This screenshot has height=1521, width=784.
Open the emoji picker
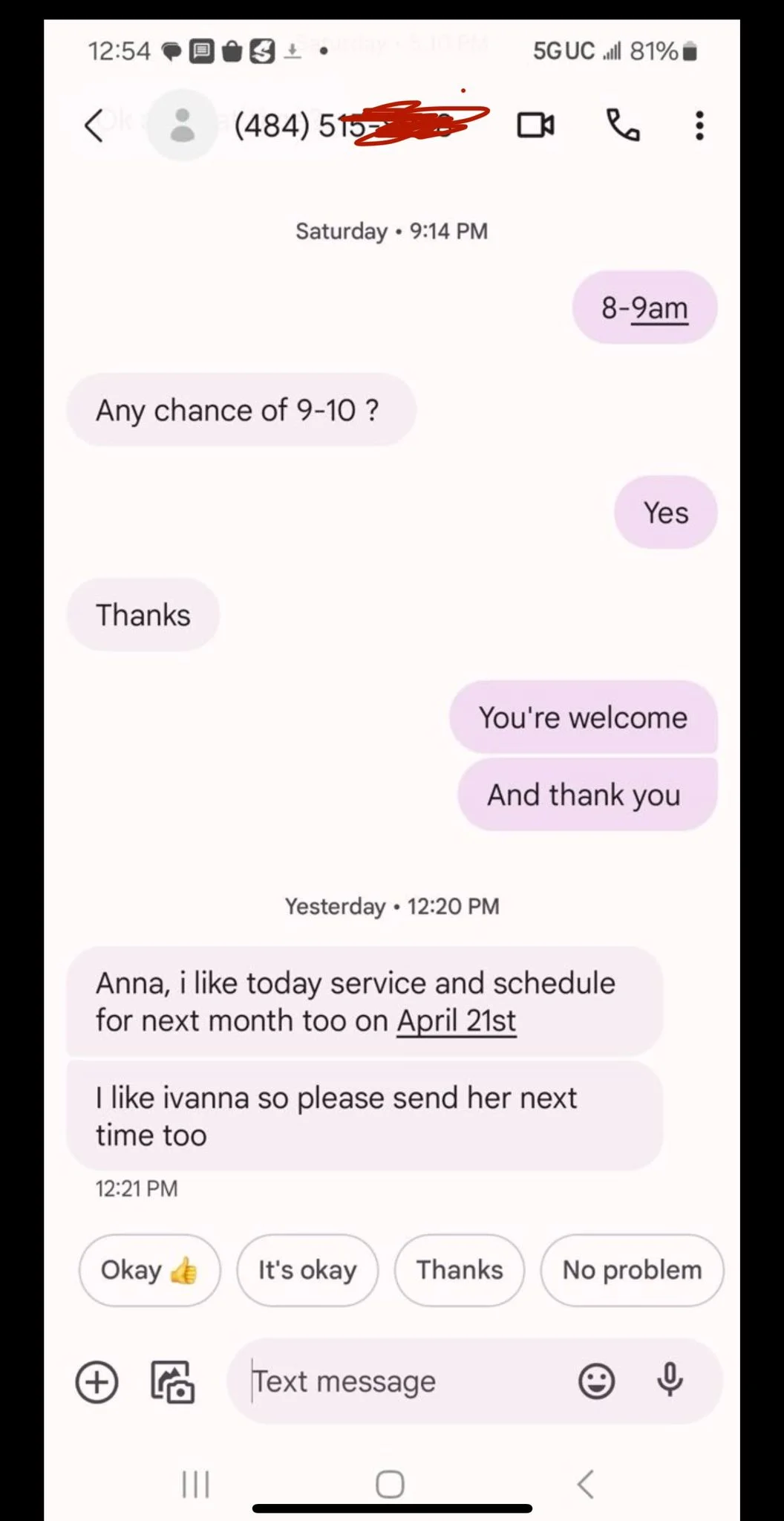pos(596,1382)
